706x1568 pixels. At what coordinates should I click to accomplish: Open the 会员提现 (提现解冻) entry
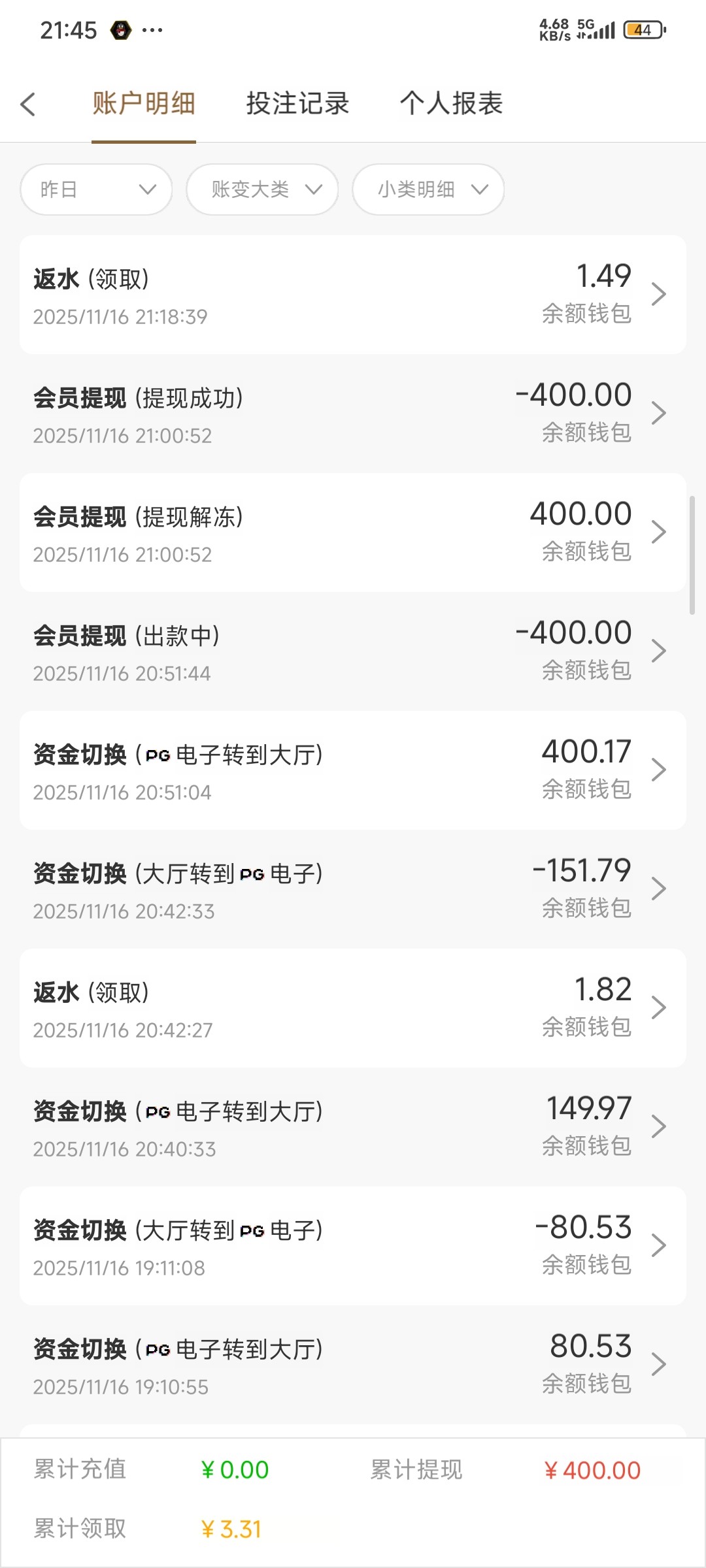353,532
